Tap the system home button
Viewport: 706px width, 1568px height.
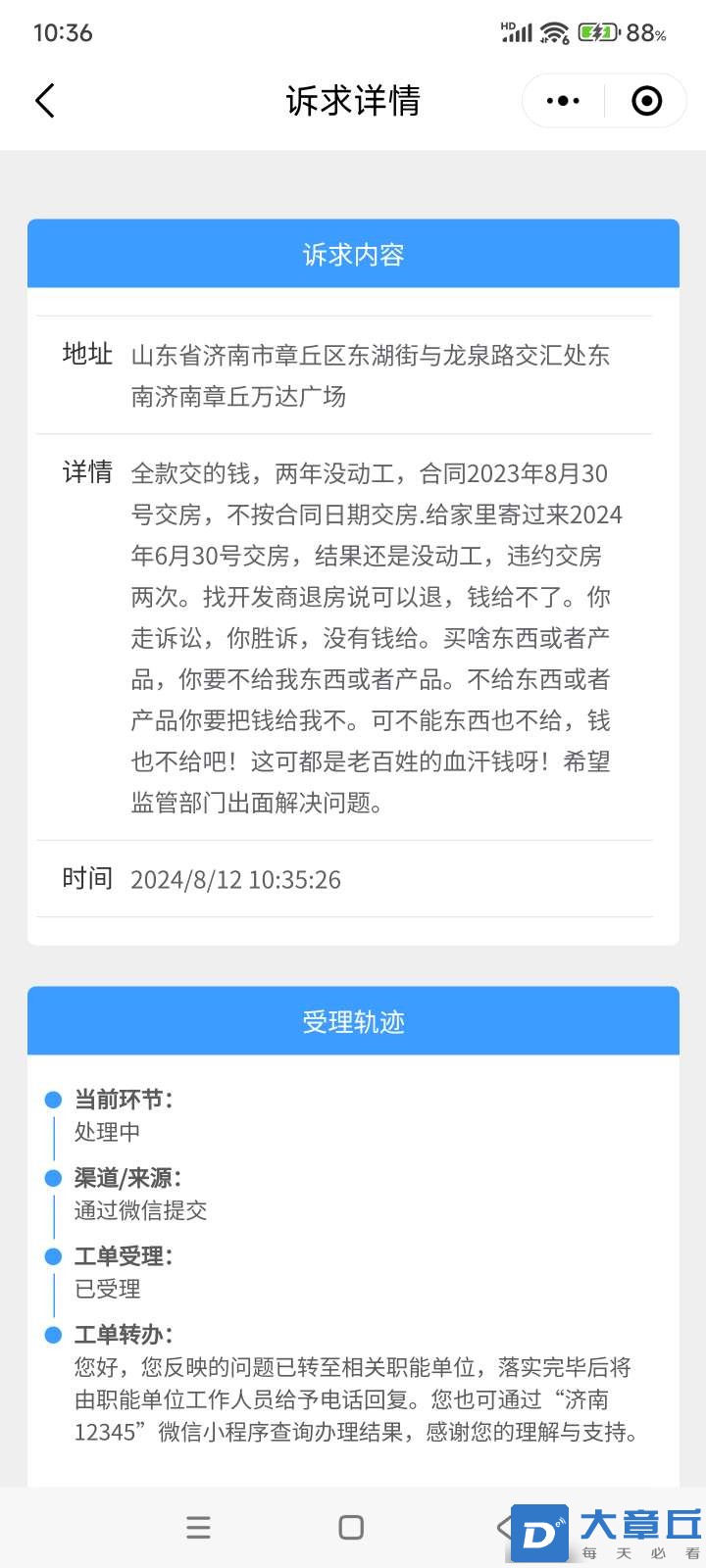coord(351,1527)
